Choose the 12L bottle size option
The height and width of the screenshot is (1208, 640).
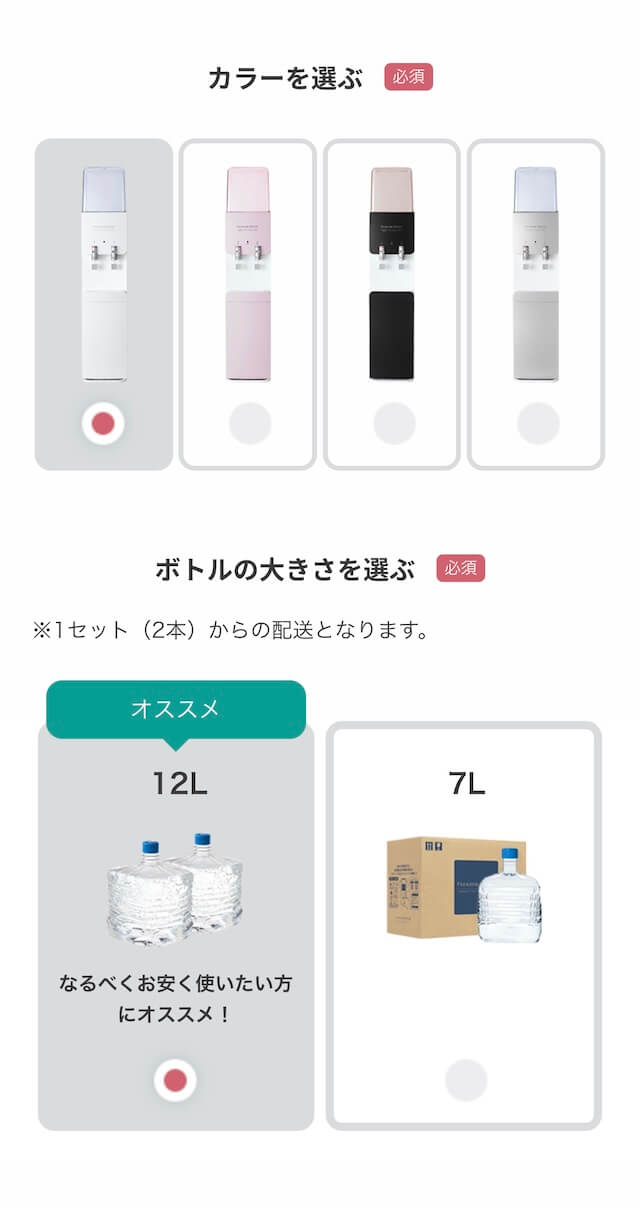point(175,1080)
